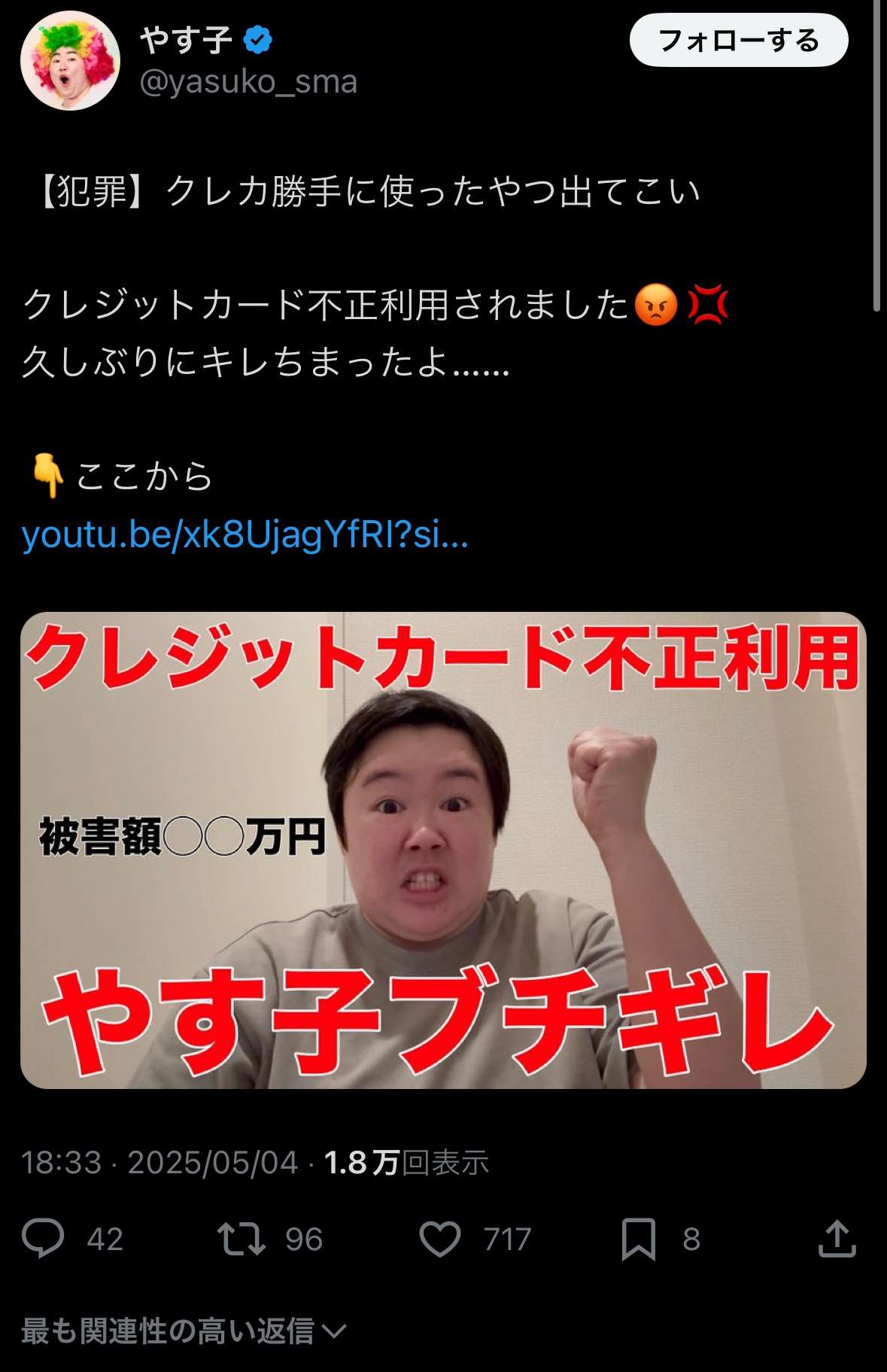This screenshot has height=1372, width=887.
Task: Open the クレジットカード不正利用 video thumbnail
Action: tap(443, 850)
